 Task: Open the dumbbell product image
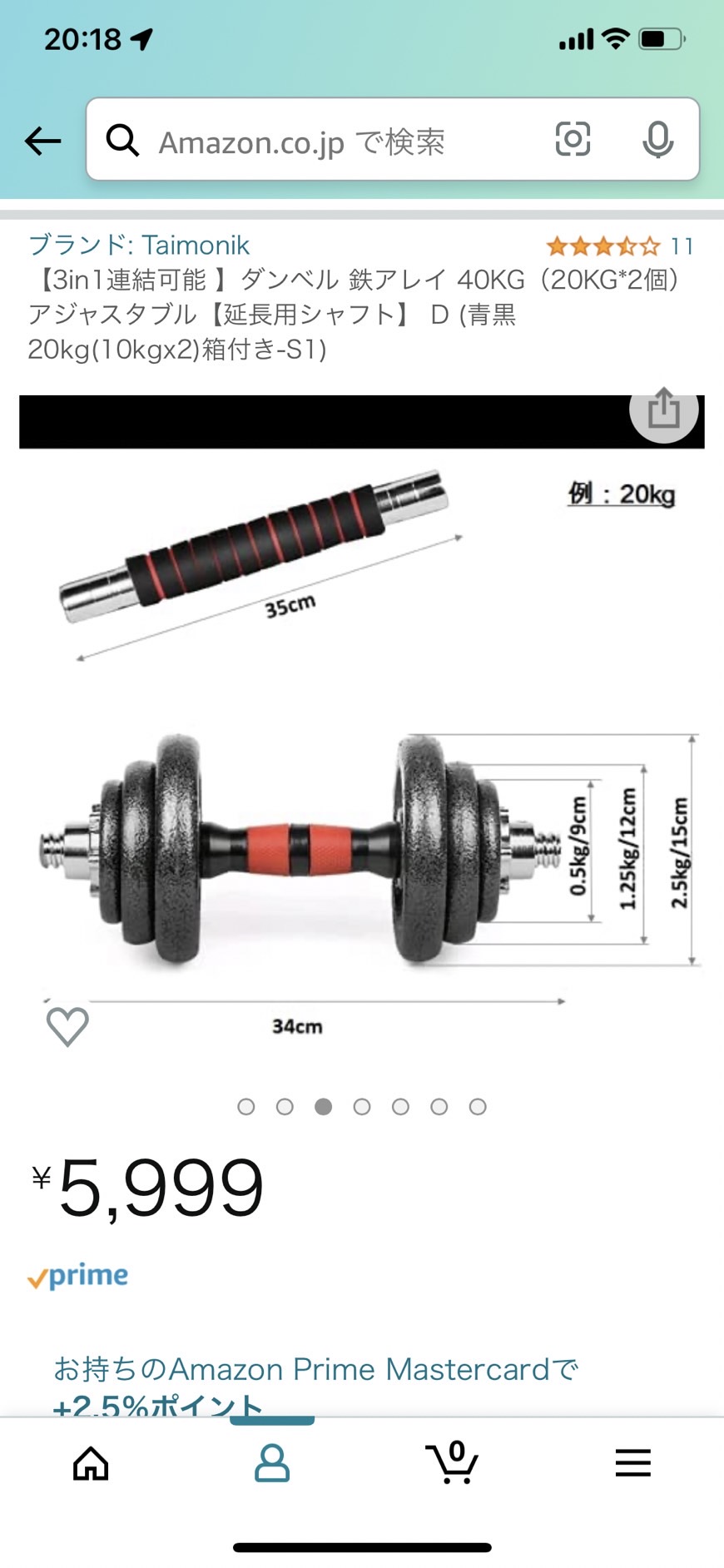(x=362, y=732)
